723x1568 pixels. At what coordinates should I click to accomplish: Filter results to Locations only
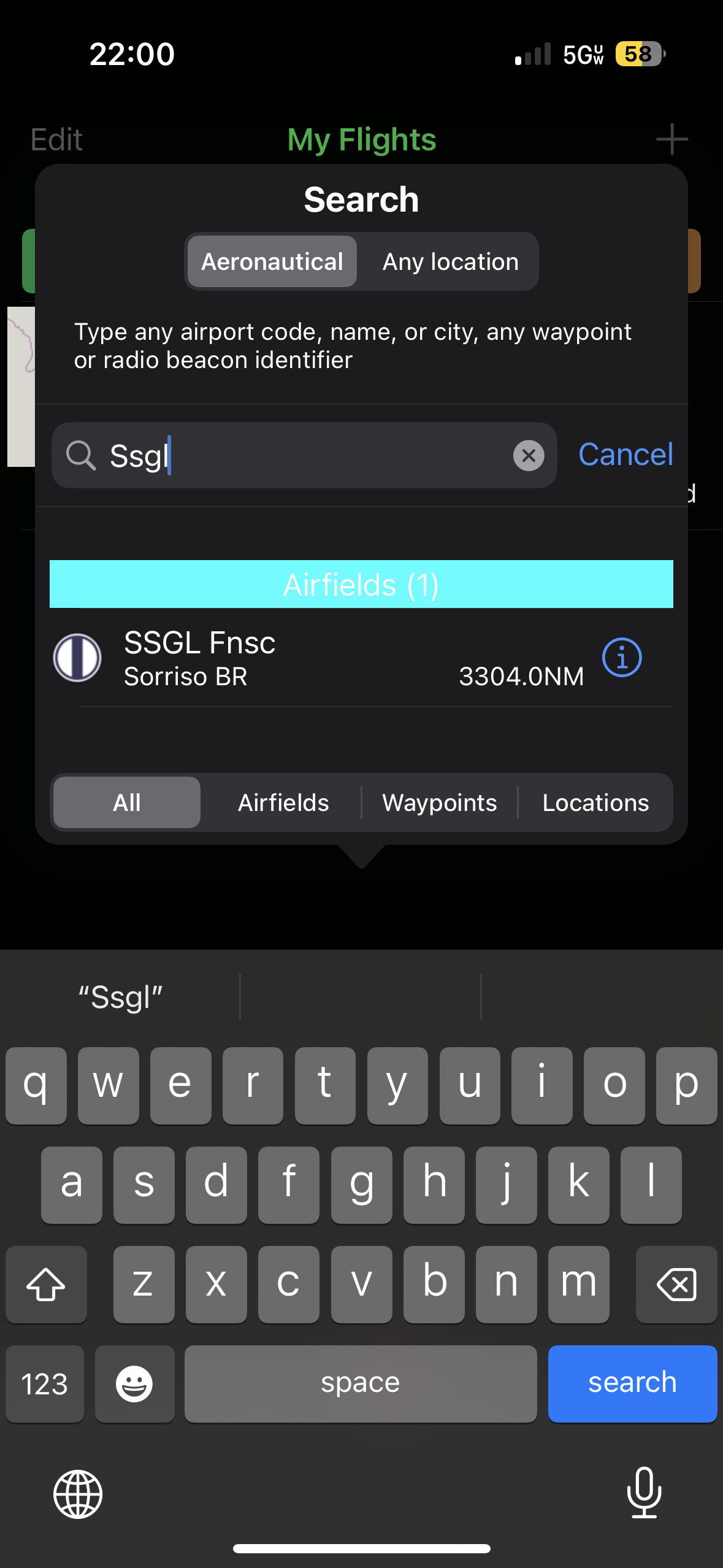click(595, 802)
